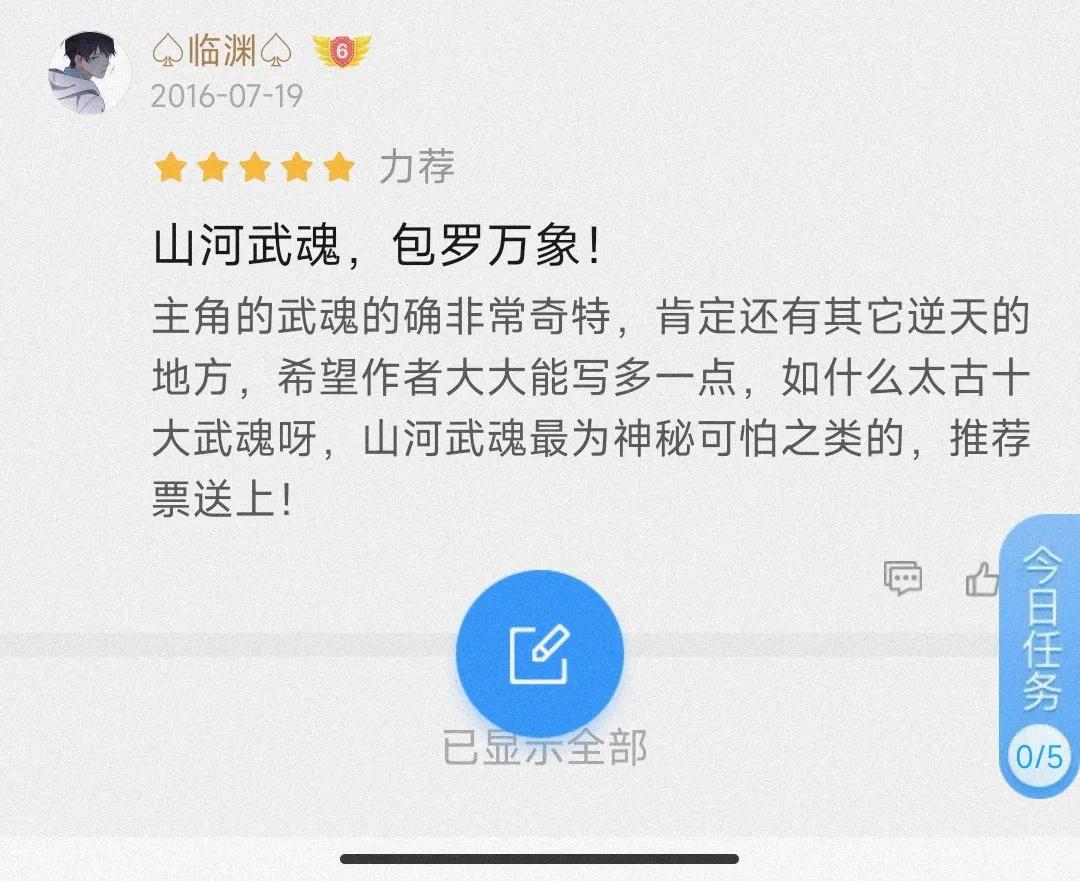Open the 今日任务 side panel
Screen dimensions: 1080x881
click(1040, 657)
